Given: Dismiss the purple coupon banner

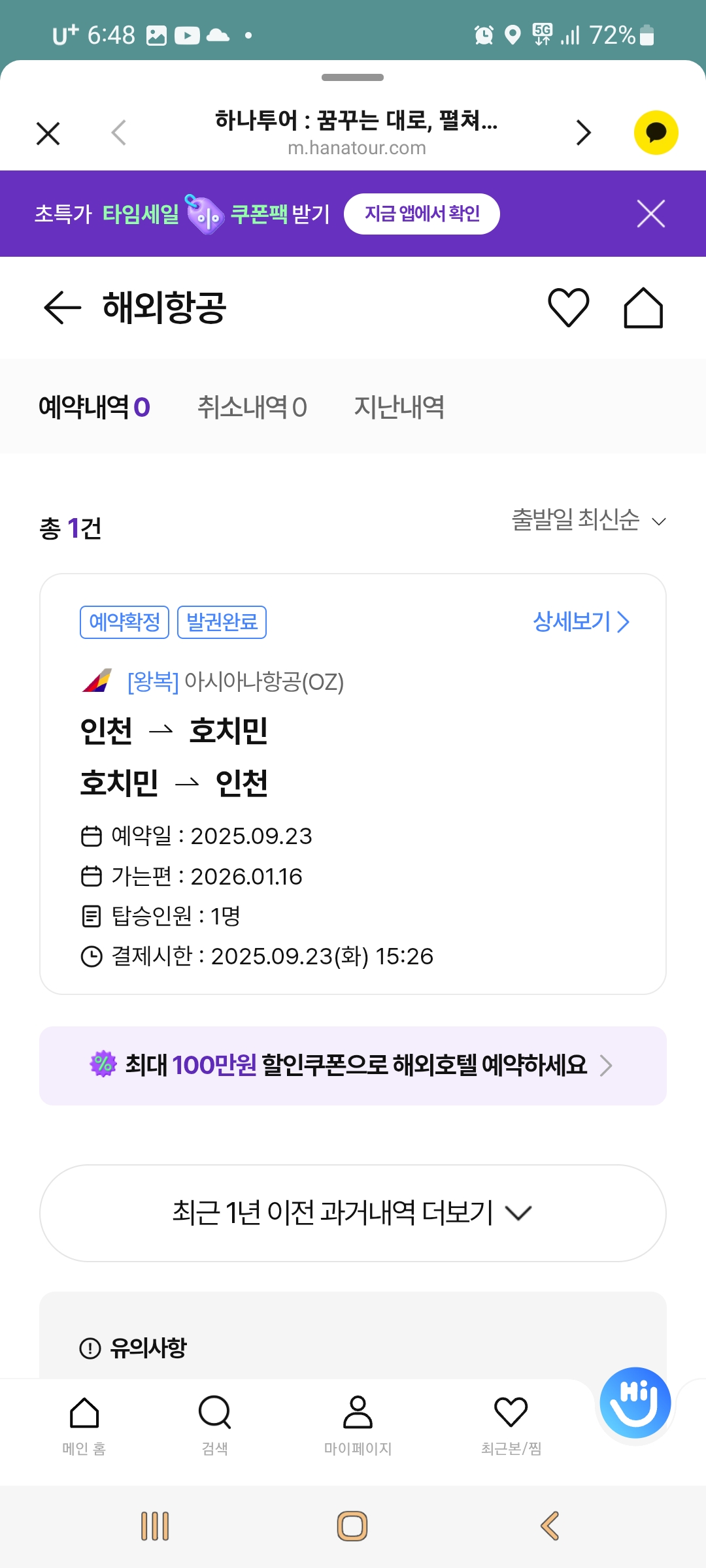Looking at the screenshot, I should 650,214.
